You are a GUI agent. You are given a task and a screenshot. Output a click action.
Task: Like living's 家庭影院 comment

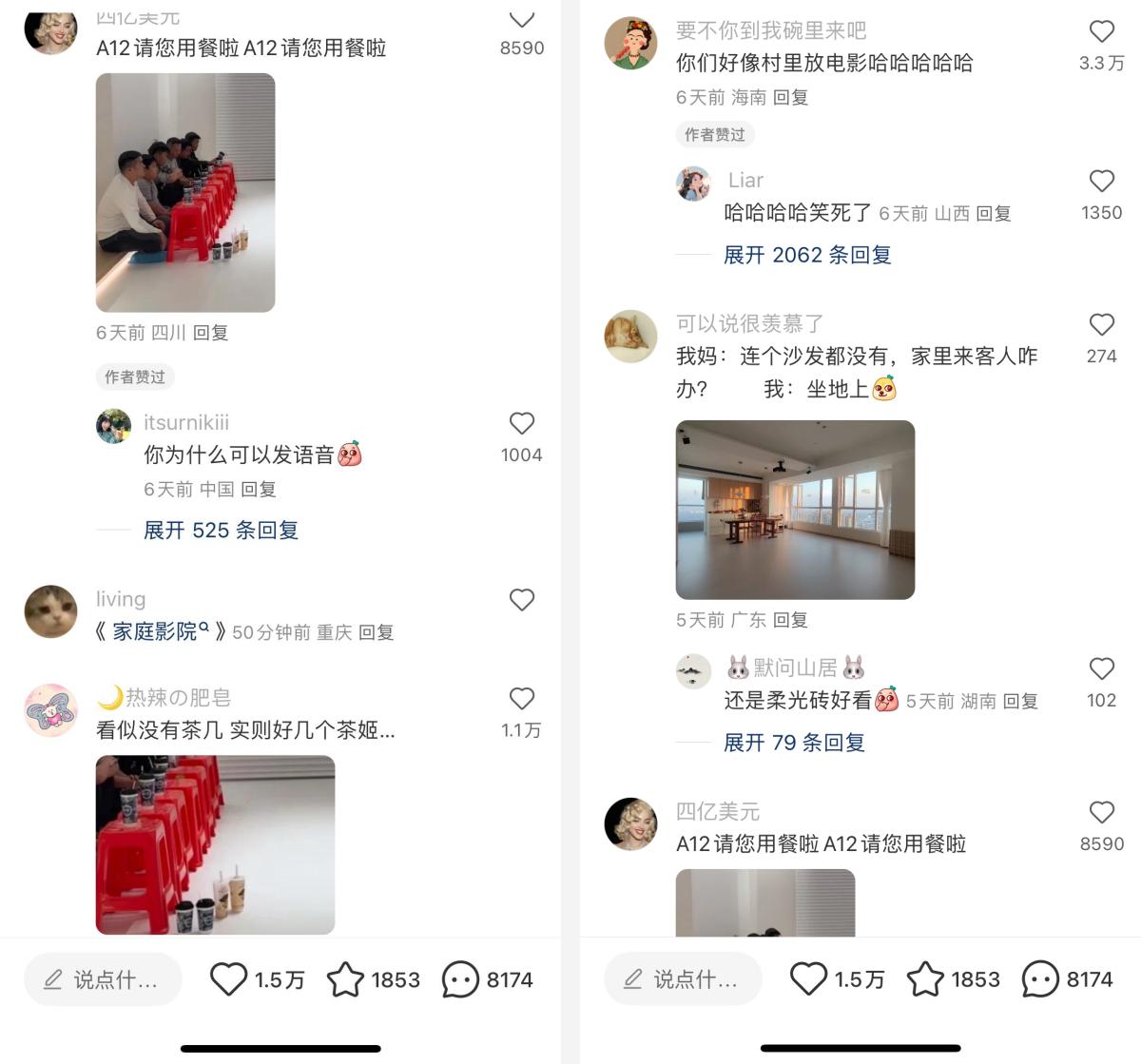click(x=521, y=600)
